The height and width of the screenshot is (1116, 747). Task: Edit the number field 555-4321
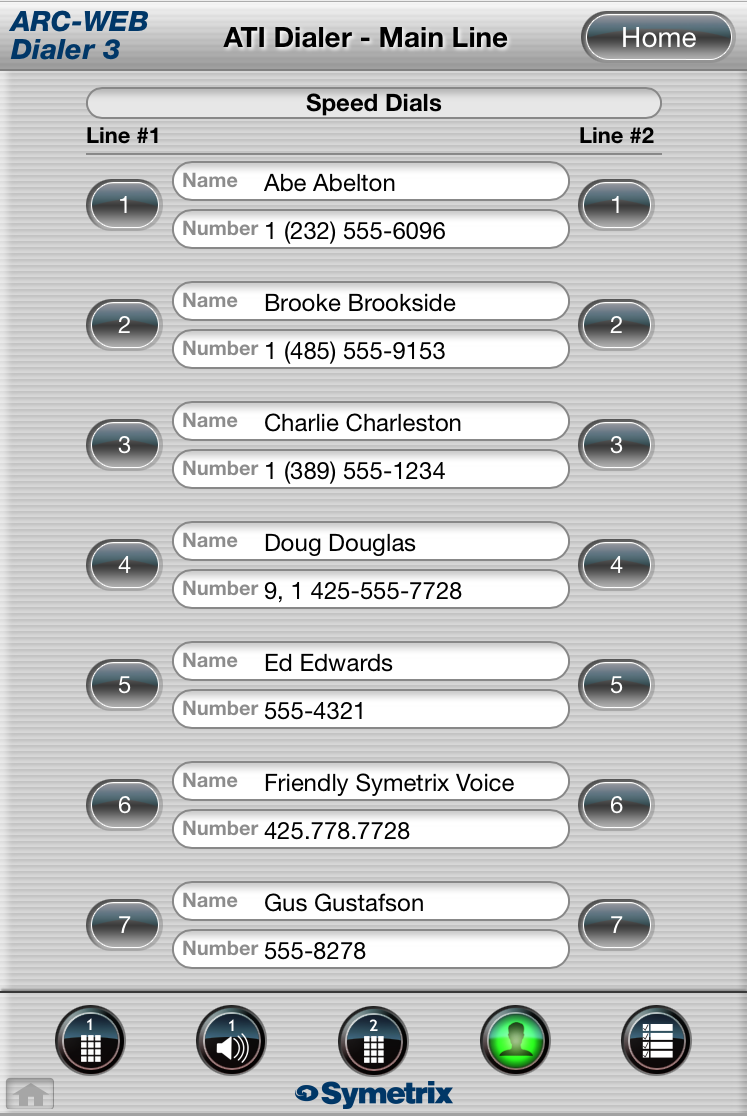371,710
